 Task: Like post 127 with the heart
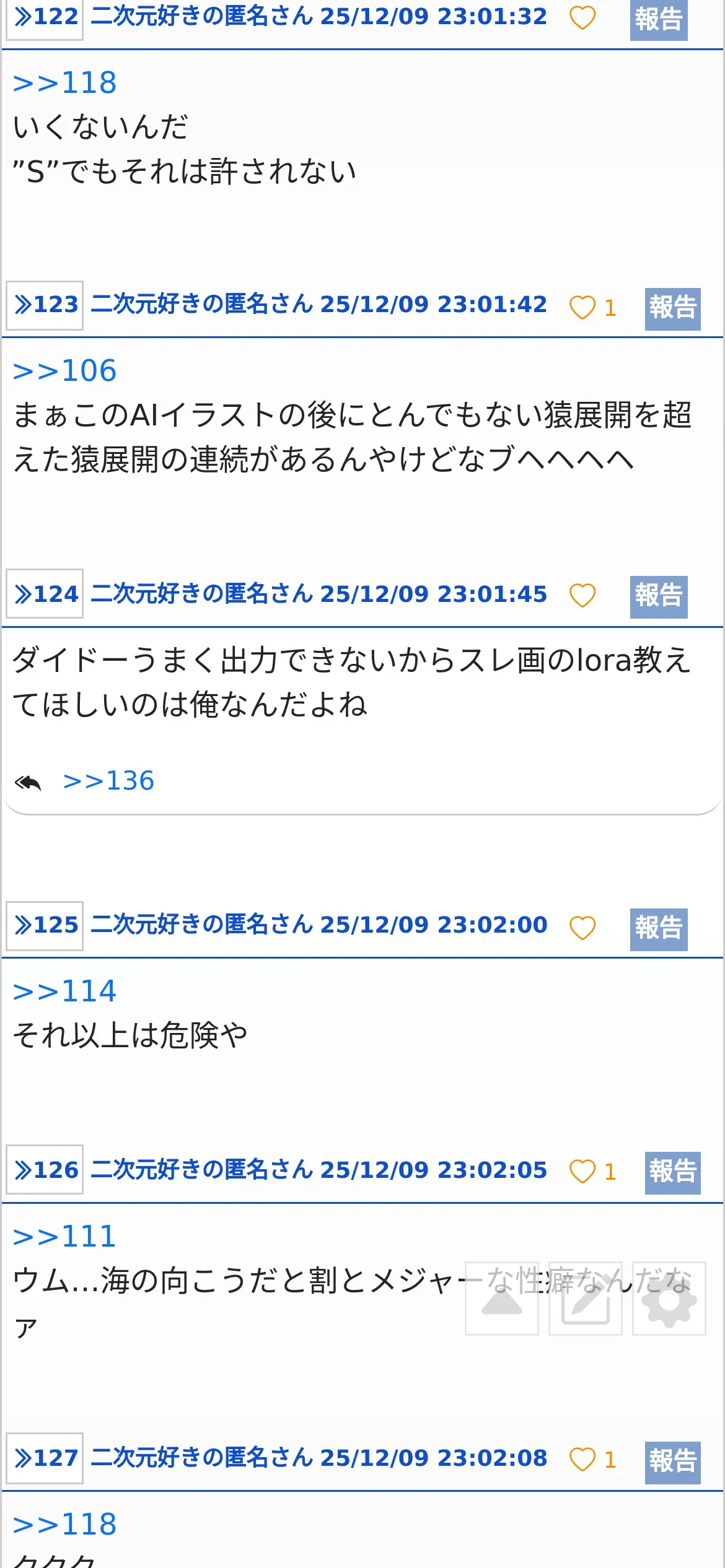[582, 1459]
